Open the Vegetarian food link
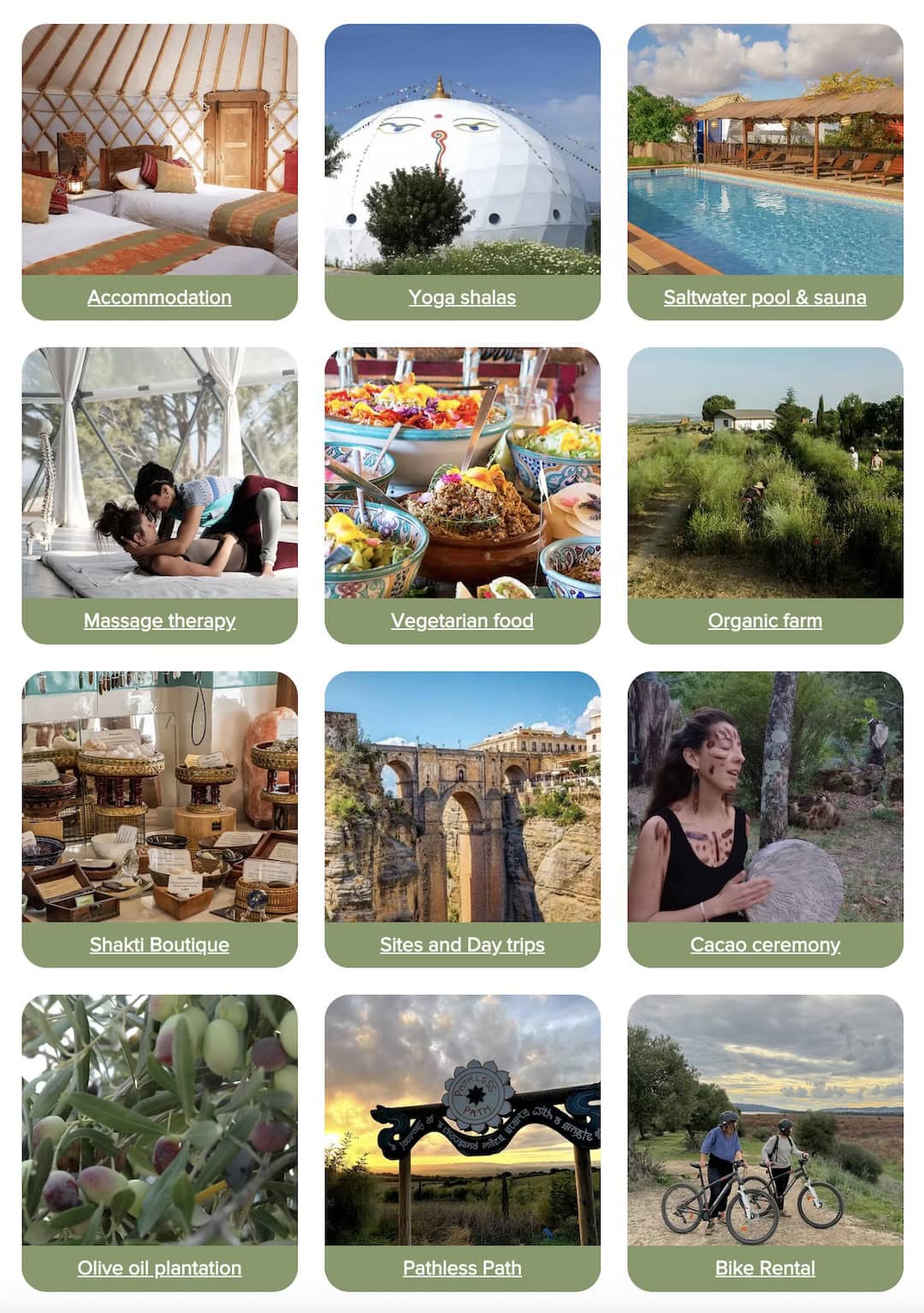 pos(462,621)
